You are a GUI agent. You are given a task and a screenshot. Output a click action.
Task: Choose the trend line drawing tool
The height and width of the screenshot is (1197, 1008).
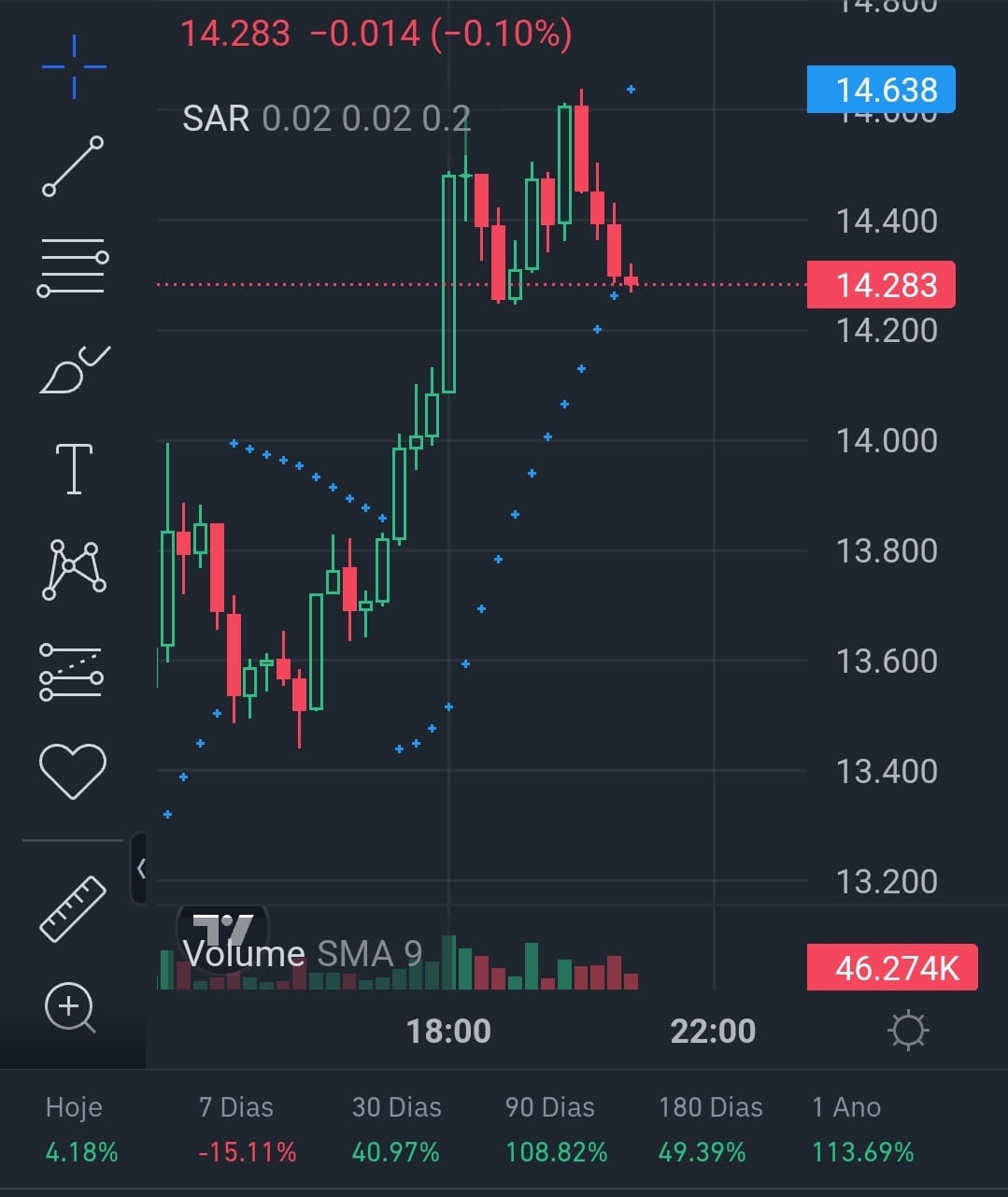[73, 166]
